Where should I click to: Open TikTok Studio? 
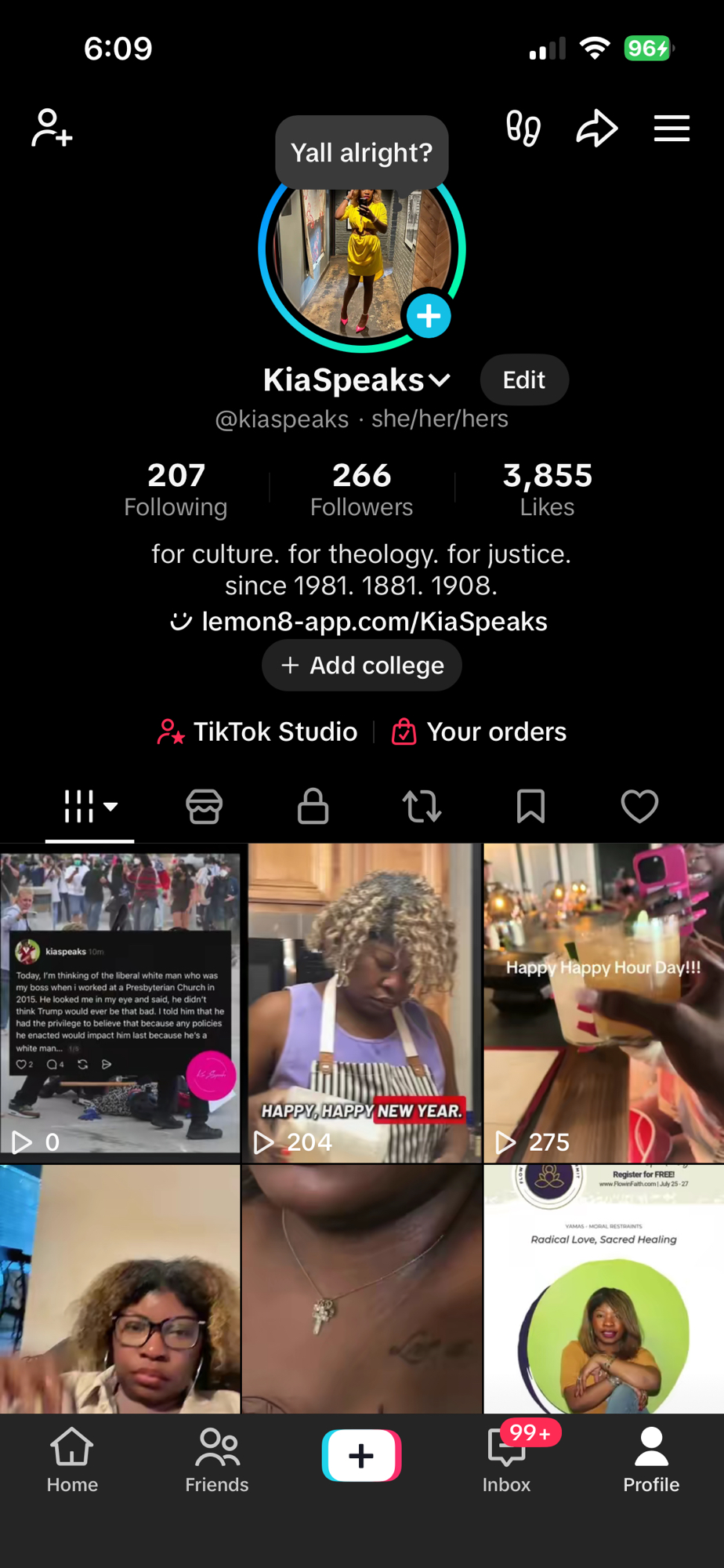258,731
